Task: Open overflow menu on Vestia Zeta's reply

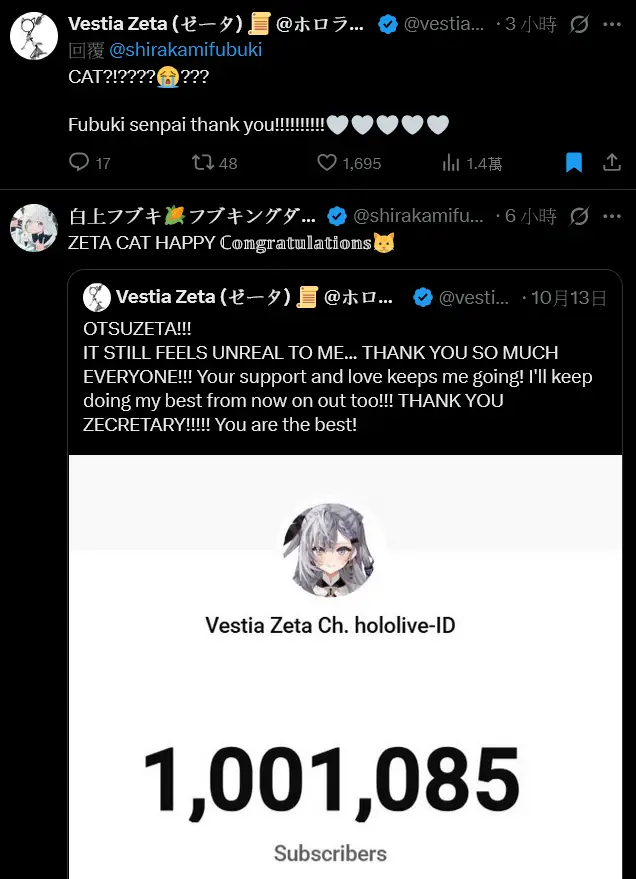Action: (612, 24)
